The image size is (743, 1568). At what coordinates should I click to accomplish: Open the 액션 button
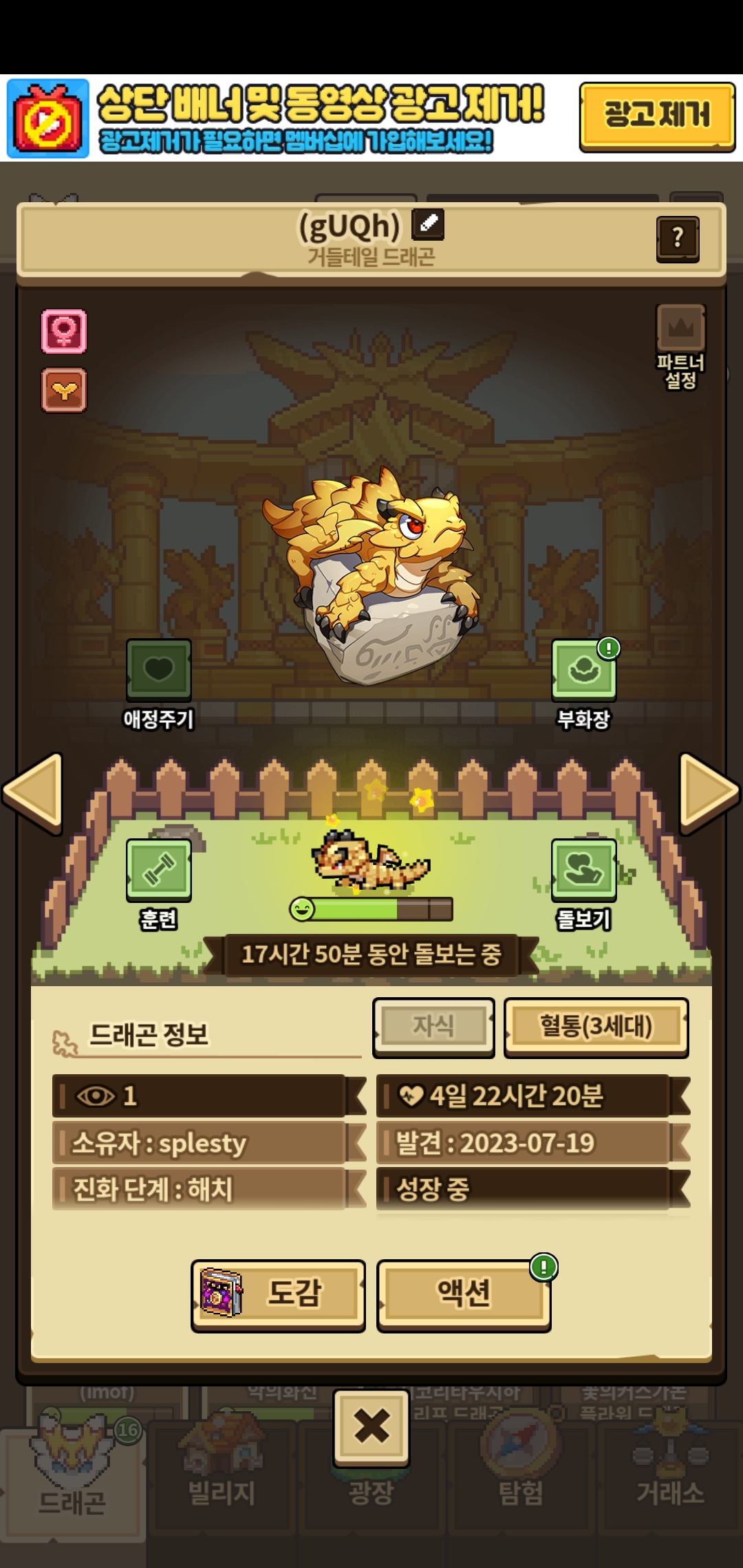tap(464, 1296)
